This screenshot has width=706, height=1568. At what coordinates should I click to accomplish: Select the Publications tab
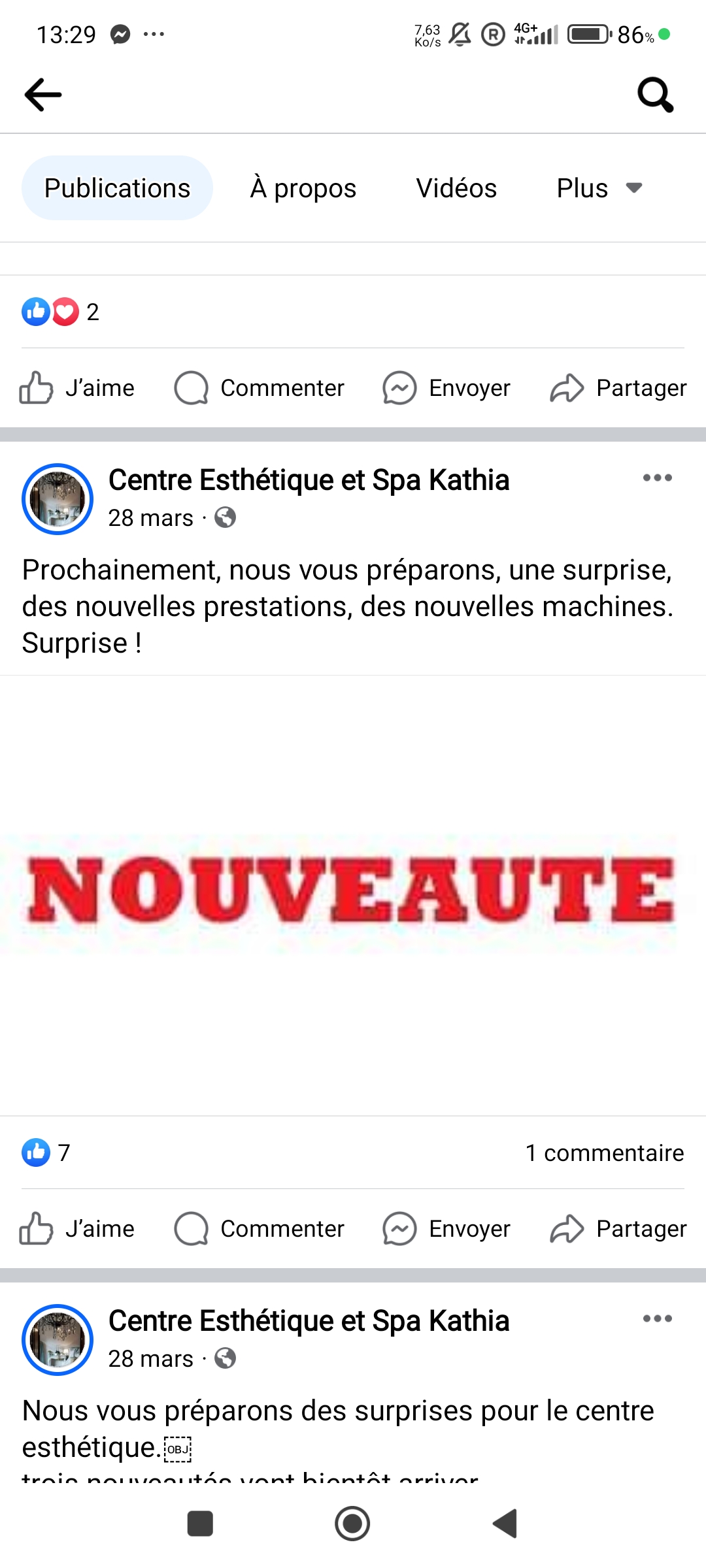pyautogui.click(x=118, y=189)
